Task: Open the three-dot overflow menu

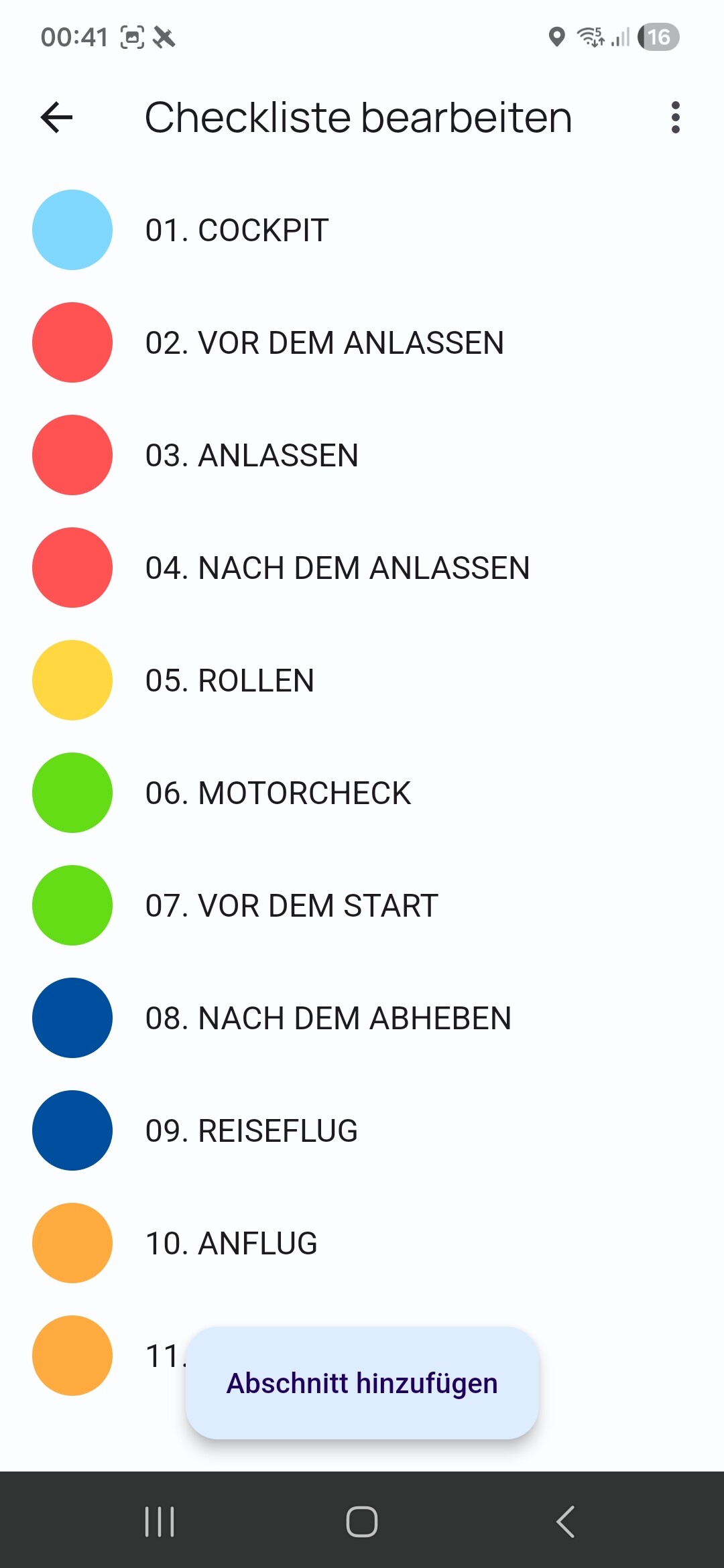Action: click(x=675, y=118)
